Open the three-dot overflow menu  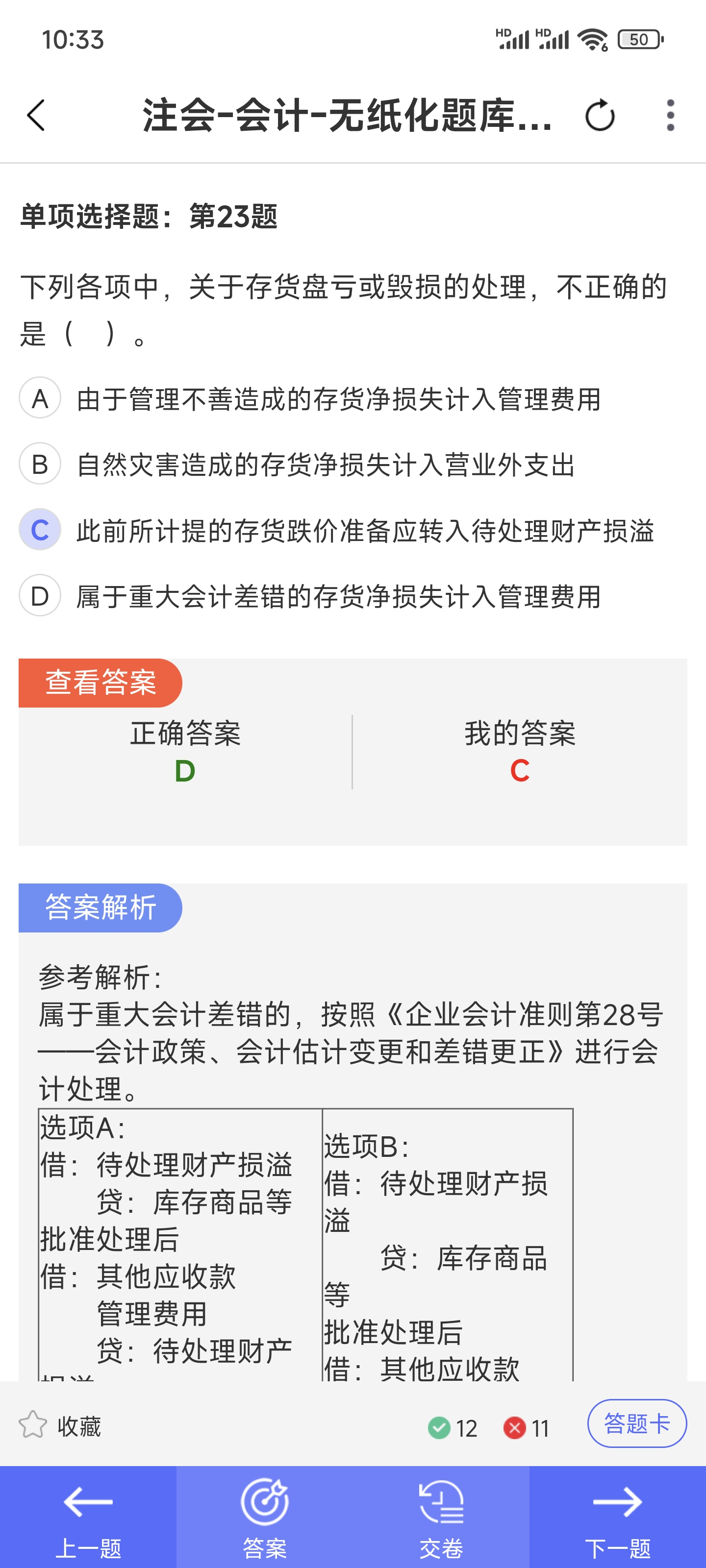point(670,115)
